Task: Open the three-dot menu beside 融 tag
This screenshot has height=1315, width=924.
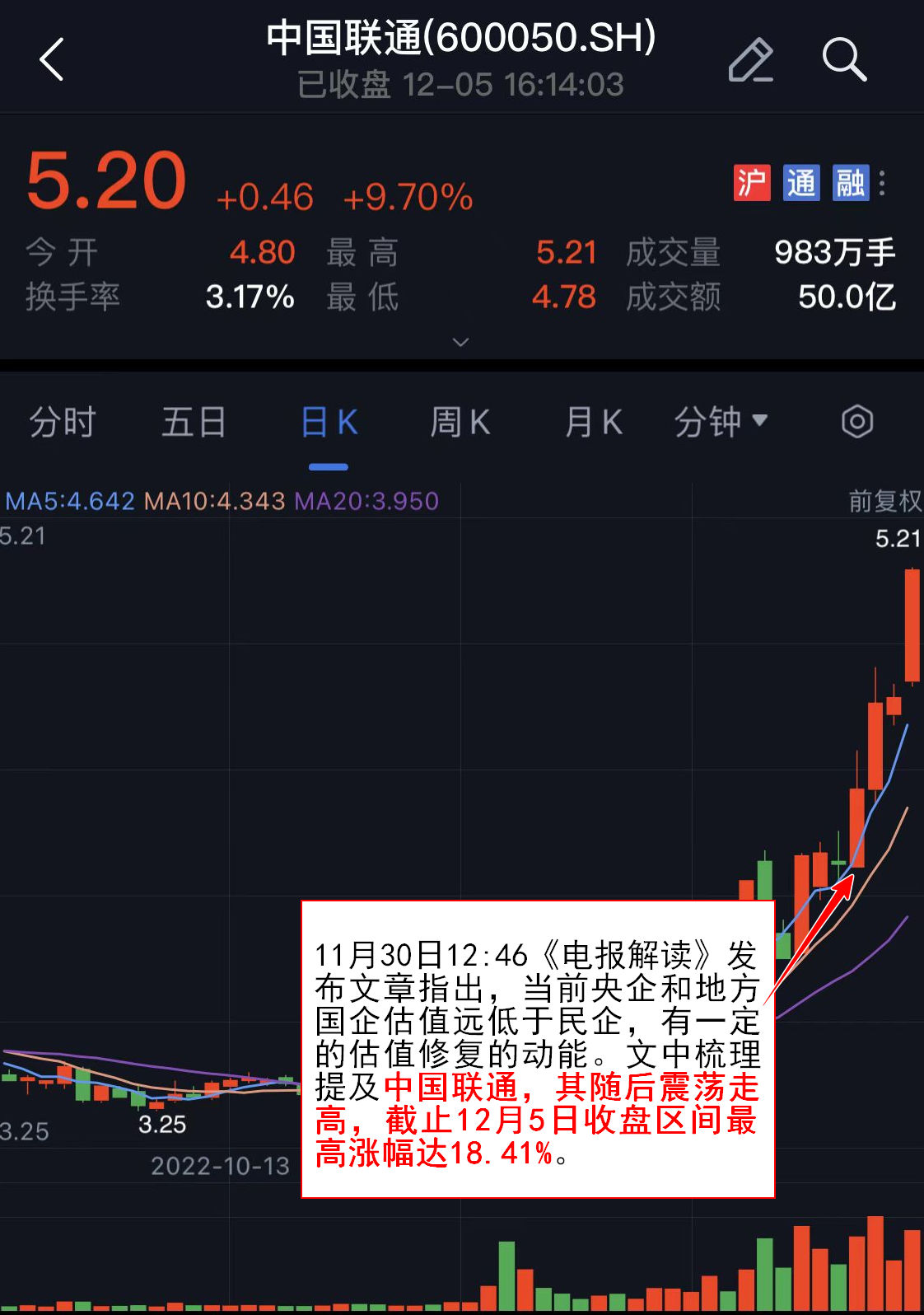Action: (882, 183)
